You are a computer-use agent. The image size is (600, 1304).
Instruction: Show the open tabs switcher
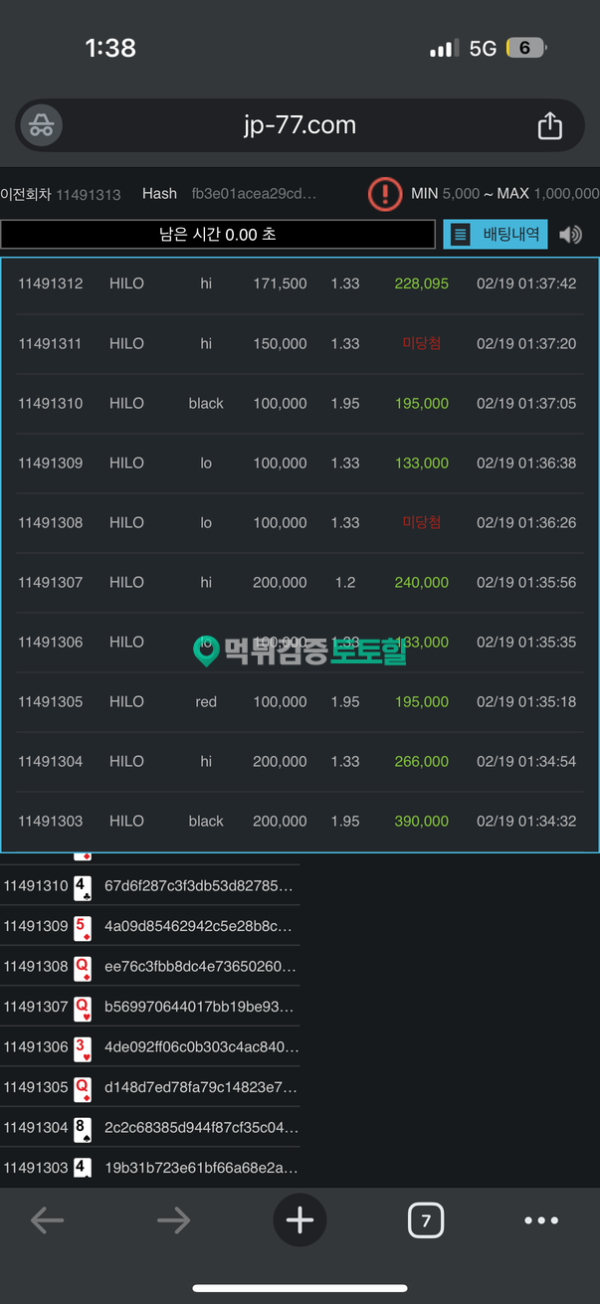[x=426, y=1220]
